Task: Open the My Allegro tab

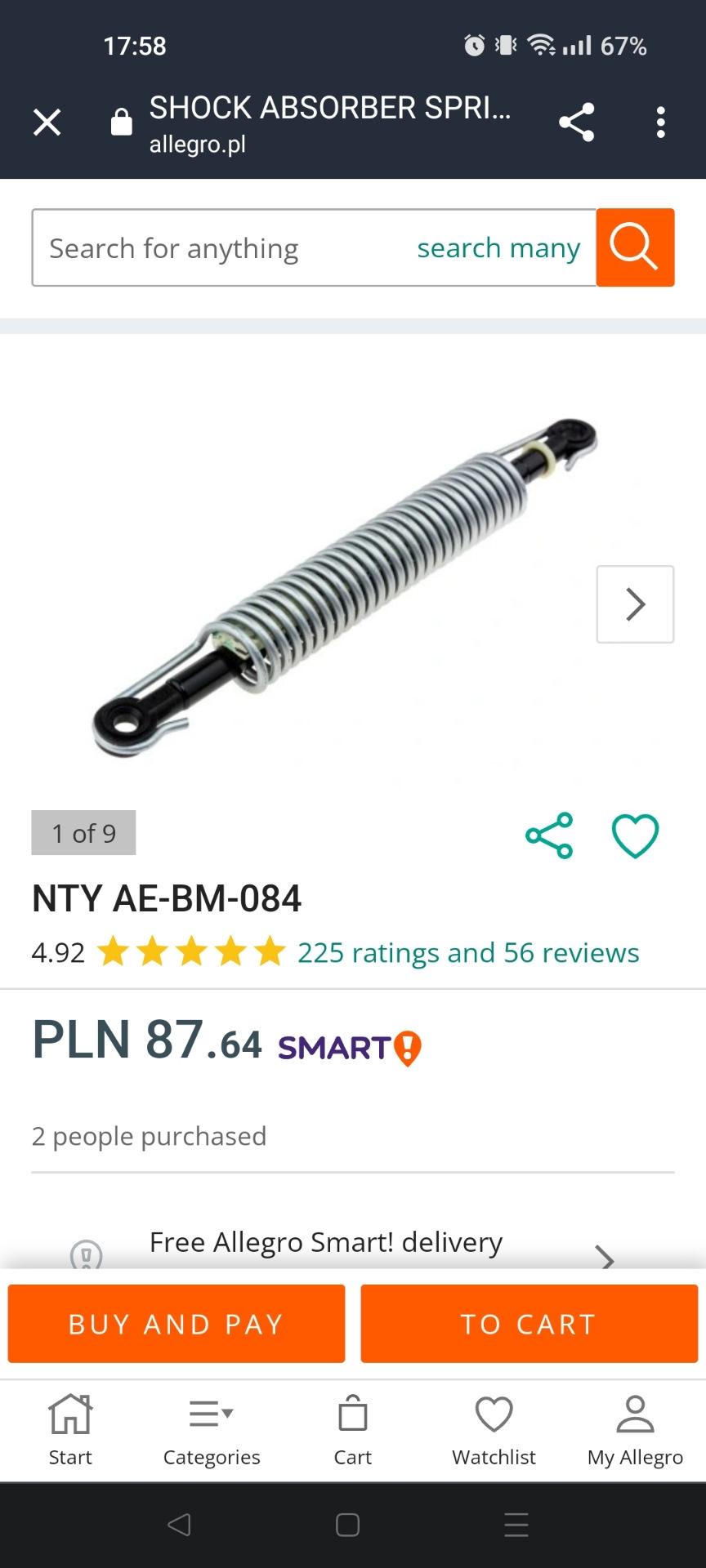Action: [x=635, y=1429]
